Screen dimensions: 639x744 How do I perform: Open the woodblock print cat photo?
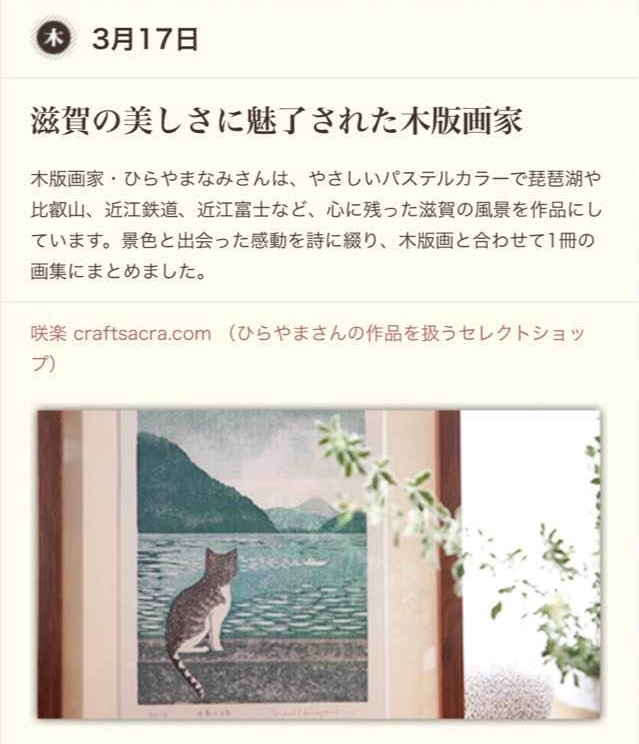coord(318,563)
